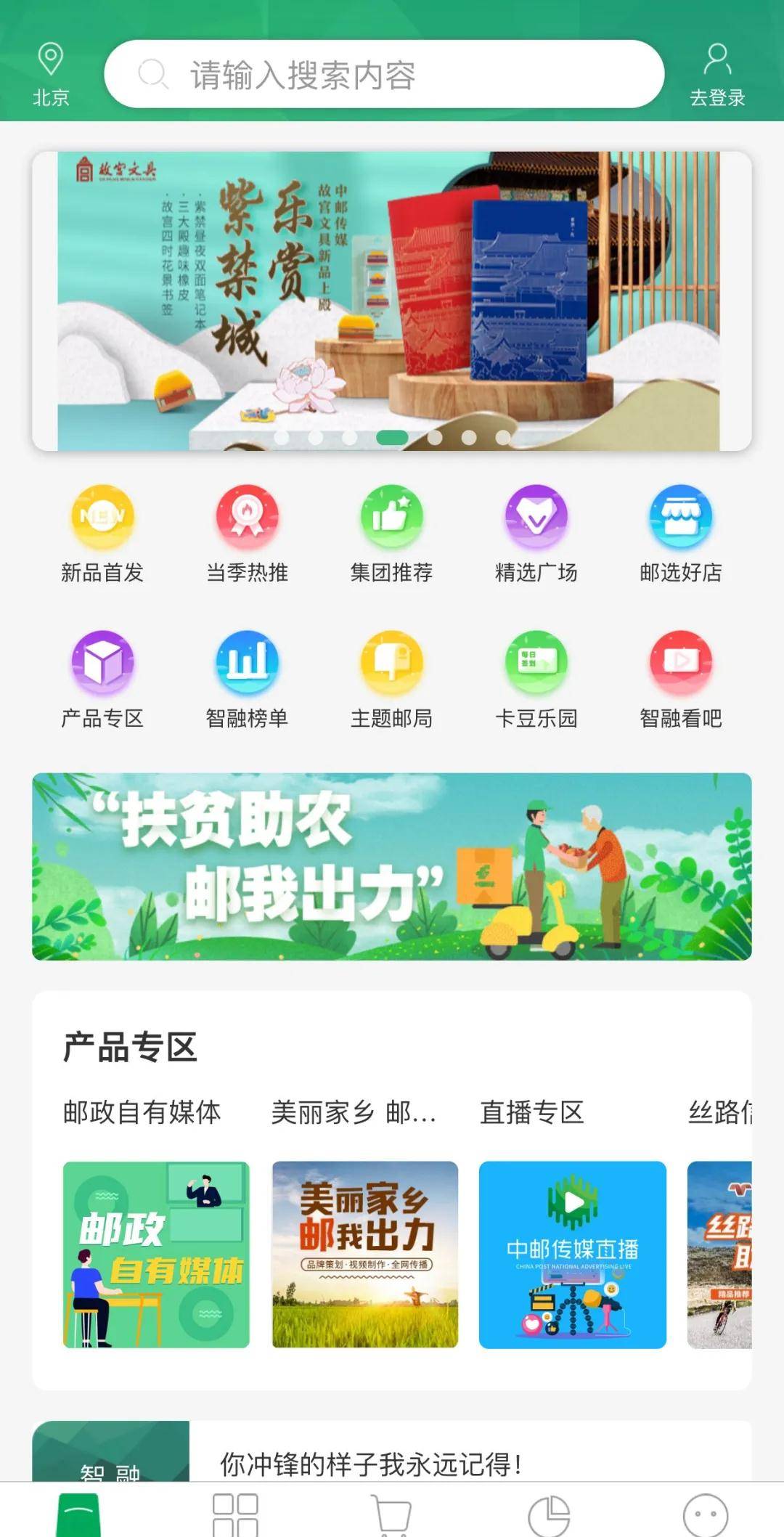784x1537 pixels.
Task: Open the 中邮传媒直播 card
Action: click(x=573, y=1255)
